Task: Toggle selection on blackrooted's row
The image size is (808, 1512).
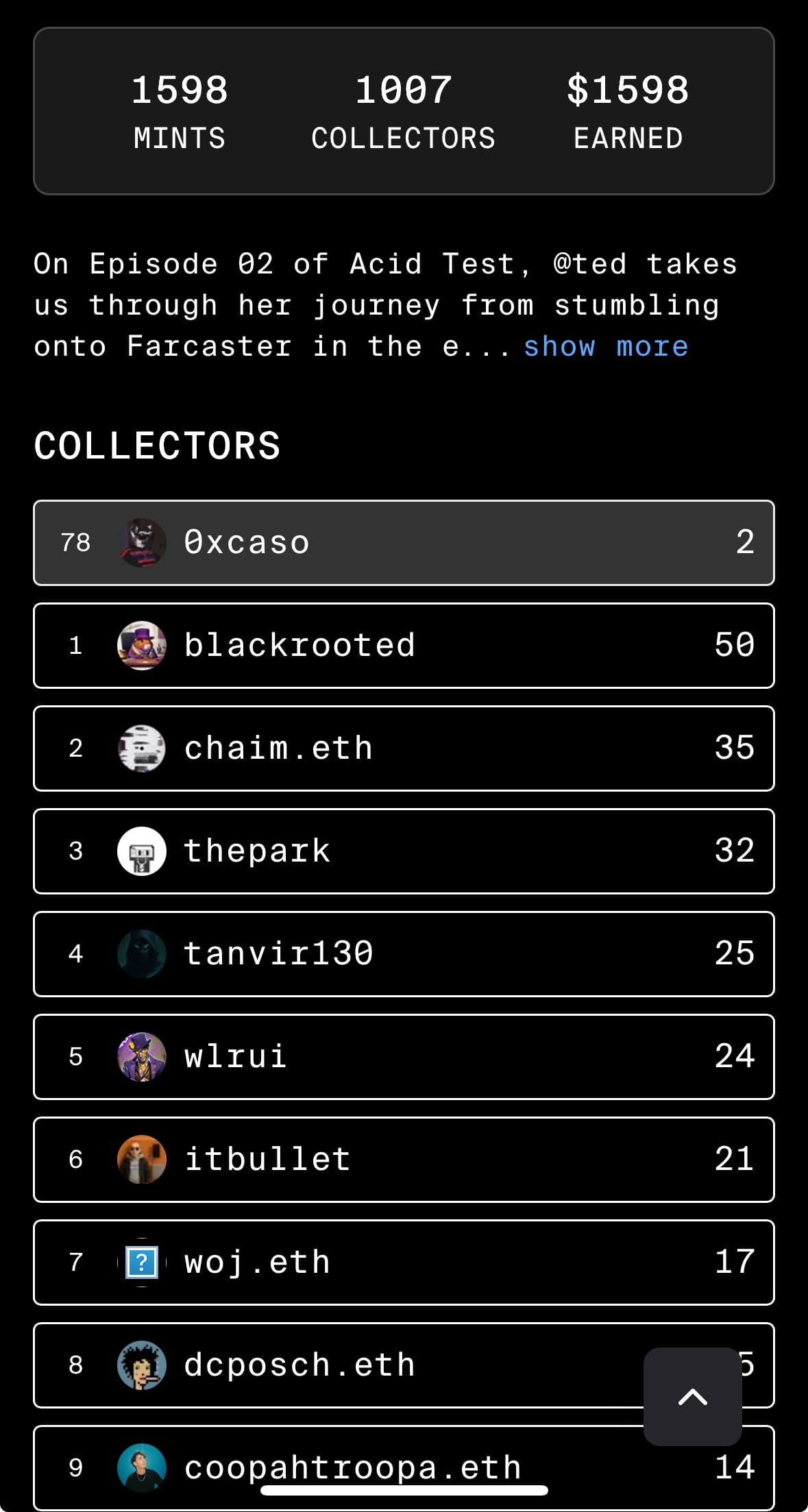Action: (404, 645)
